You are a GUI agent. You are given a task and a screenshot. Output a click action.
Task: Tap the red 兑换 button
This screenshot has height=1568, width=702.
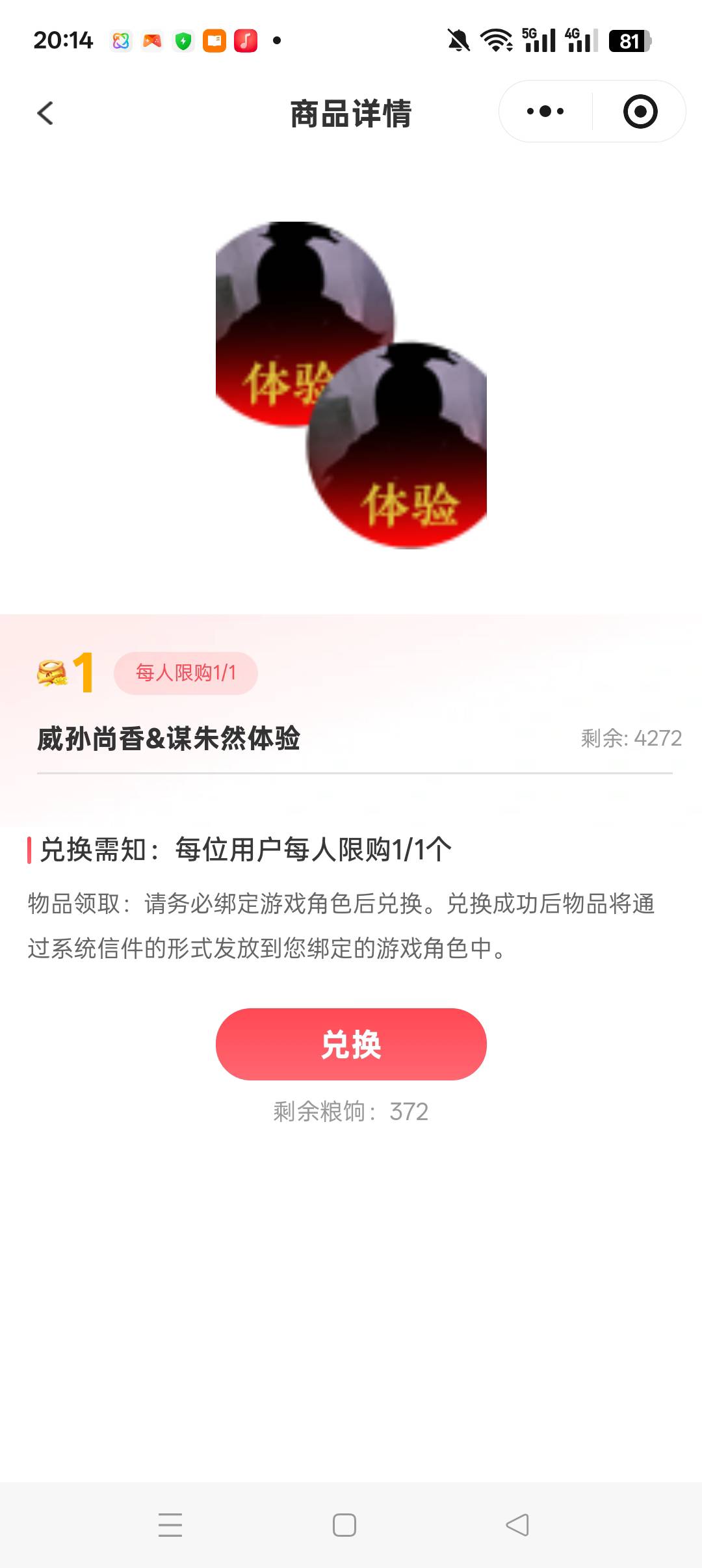pyautogui.click(x=351, y=1044)
